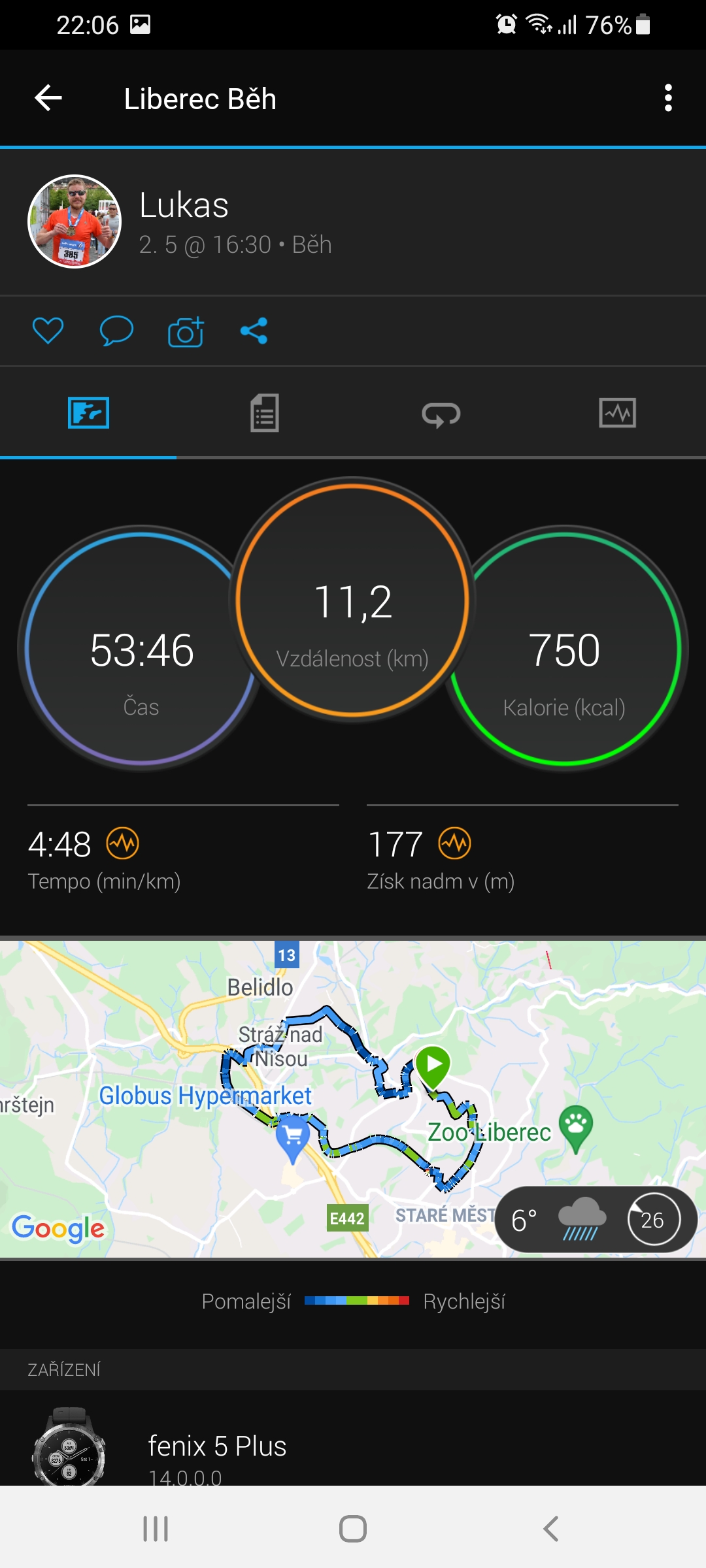Switch to the stats details tab
Image resolution: width=706 pixels, height=1568 pixels.
click(265, 413)
